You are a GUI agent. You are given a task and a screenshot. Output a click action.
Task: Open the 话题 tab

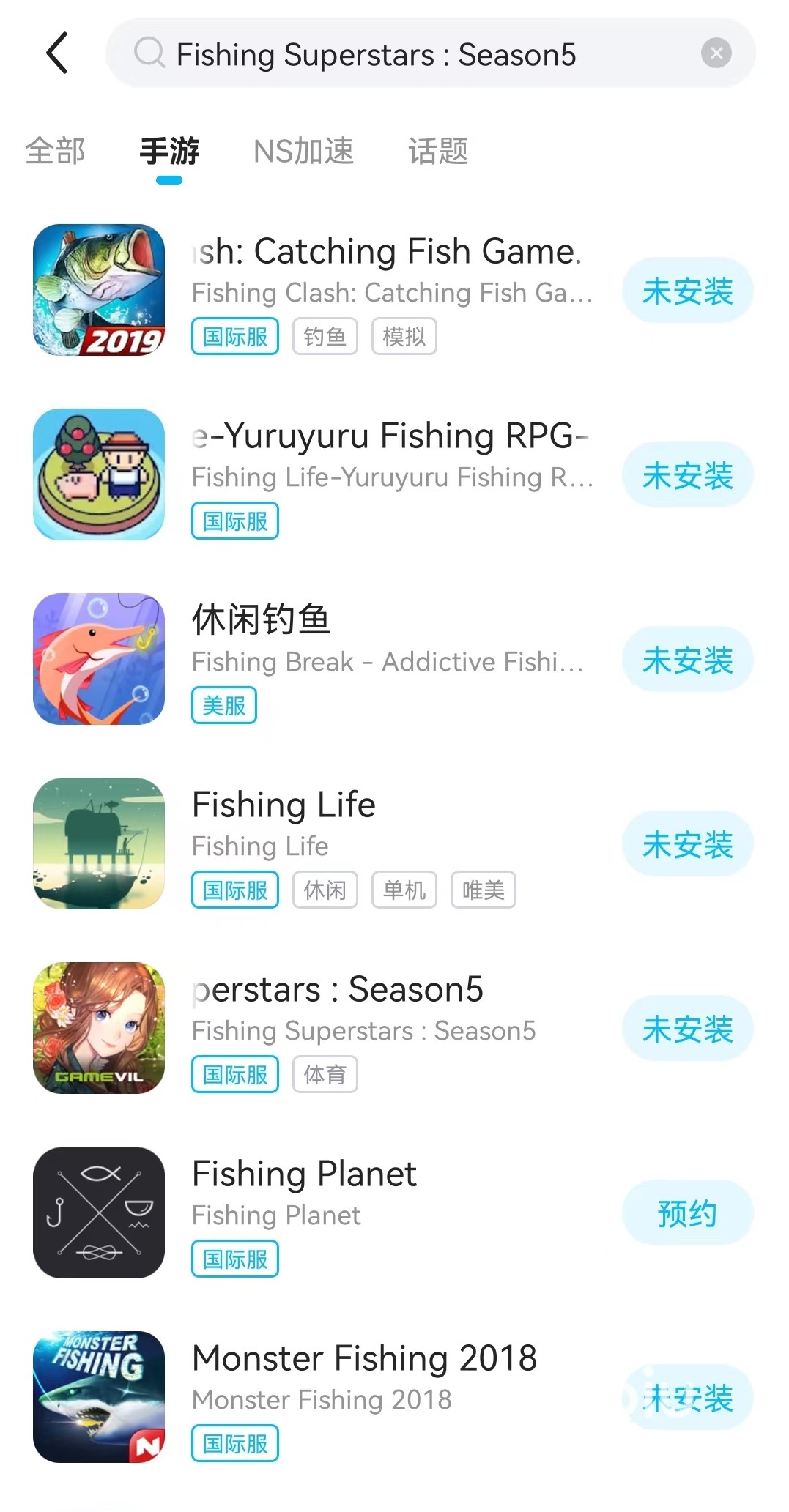point(437,152)
